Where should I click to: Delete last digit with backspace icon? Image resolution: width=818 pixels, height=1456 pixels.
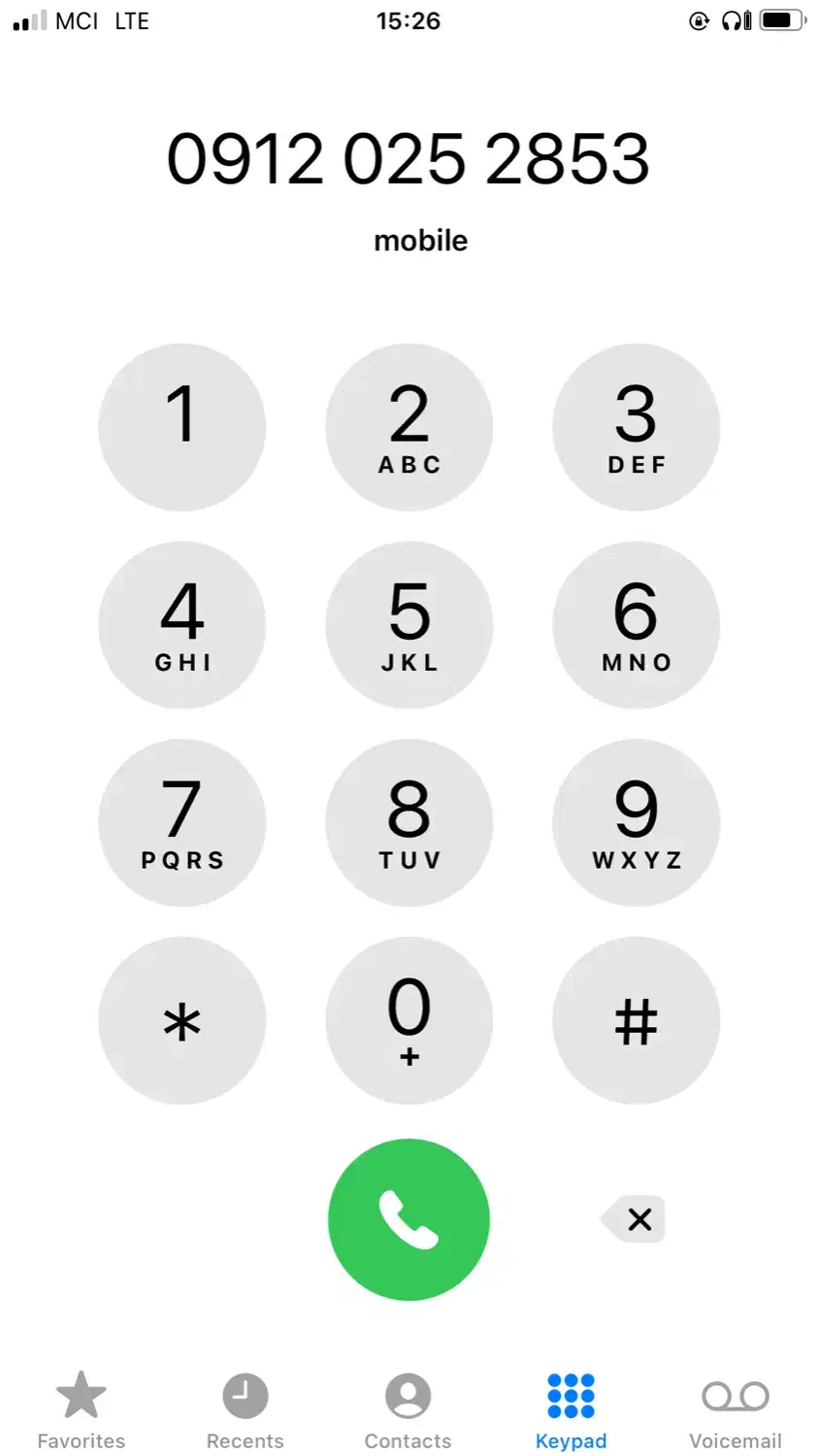coord(636,1219)
